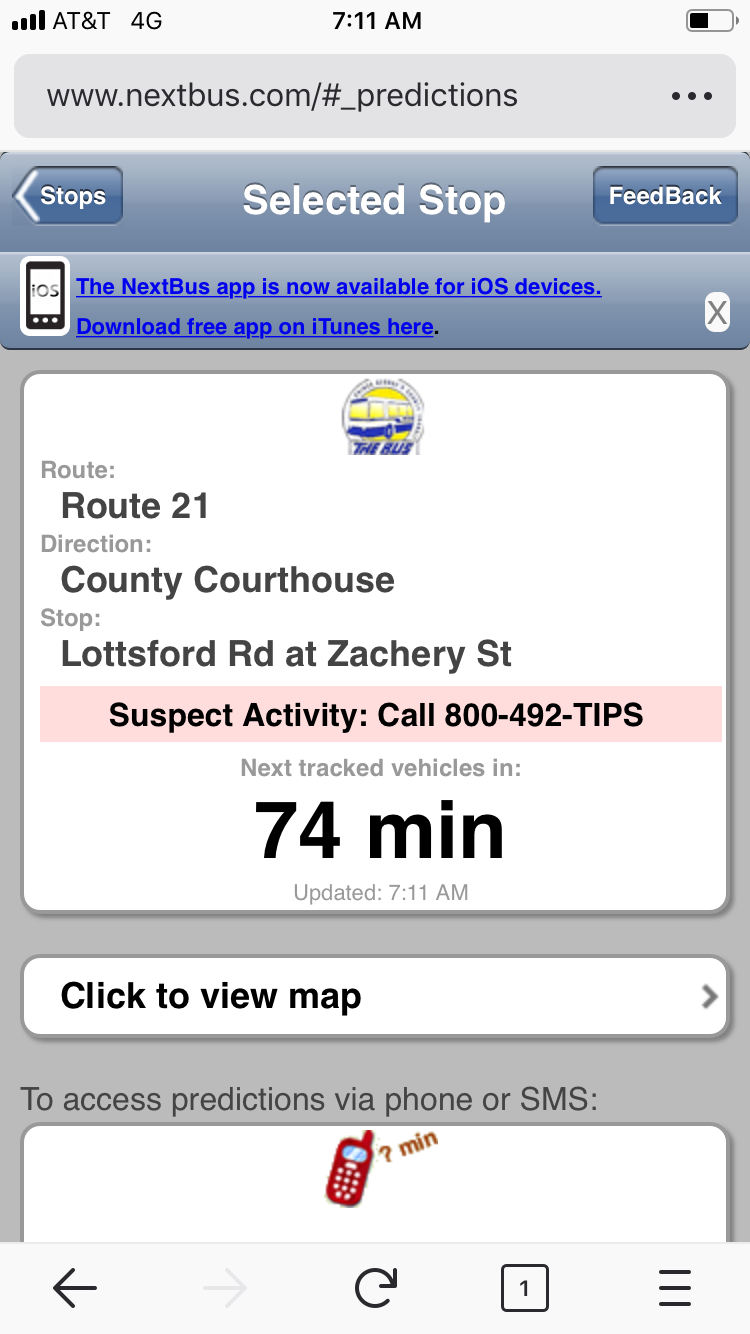Open the browser tabs switcher
The height and width of the screenshot is (1334, 750).
[524, 1288]
